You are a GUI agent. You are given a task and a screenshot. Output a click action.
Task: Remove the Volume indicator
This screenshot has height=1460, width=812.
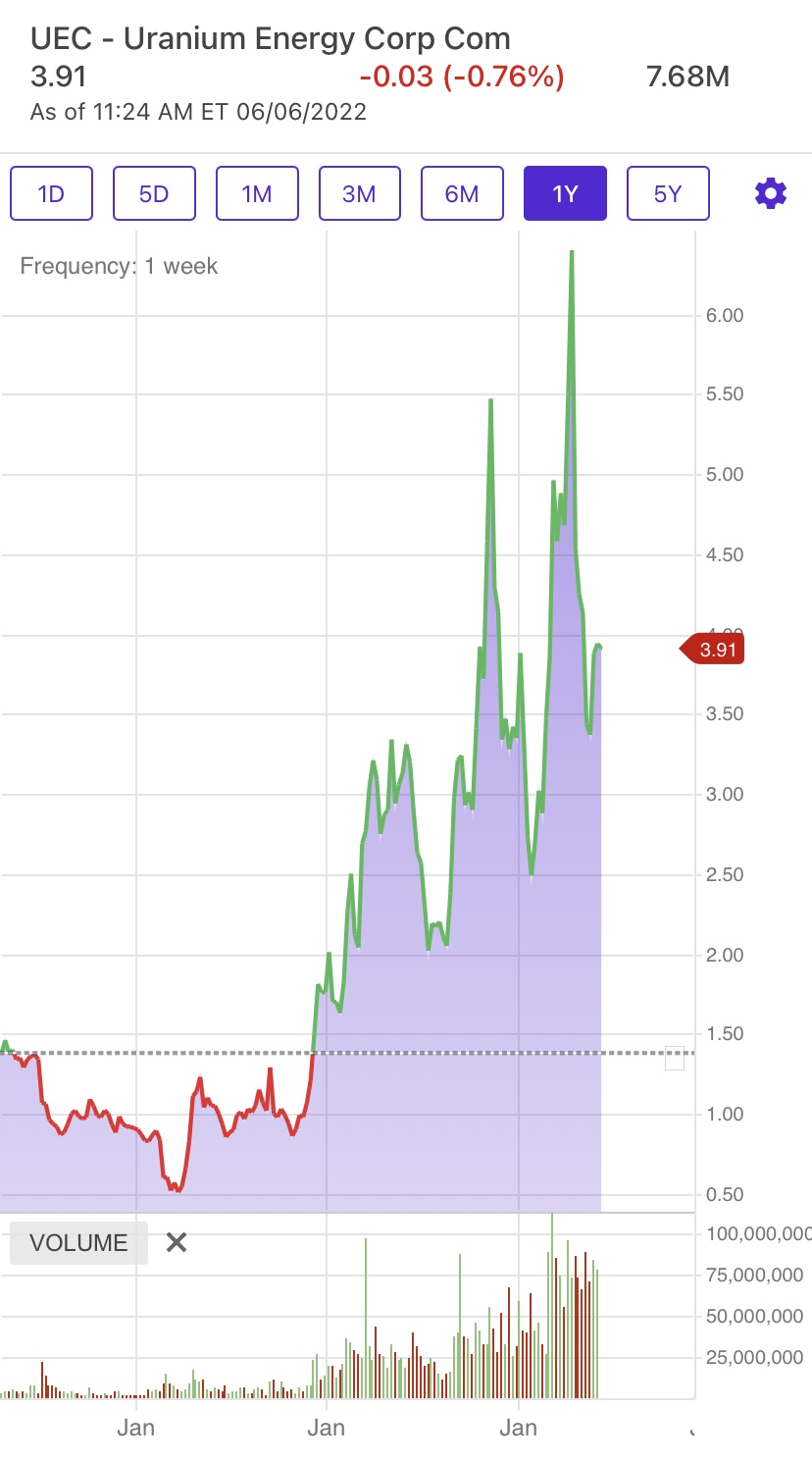click(177, 1242)
